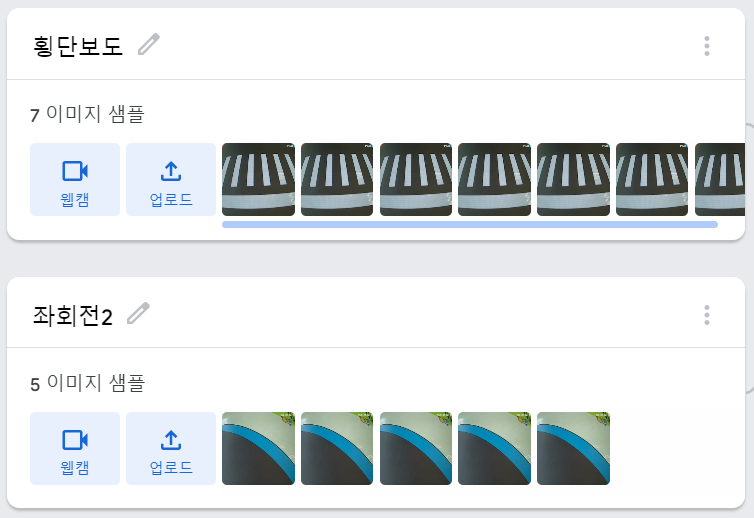Start 웹캠 capture for 횡단보도
754x518 pixels.
[x=75, y=180]
